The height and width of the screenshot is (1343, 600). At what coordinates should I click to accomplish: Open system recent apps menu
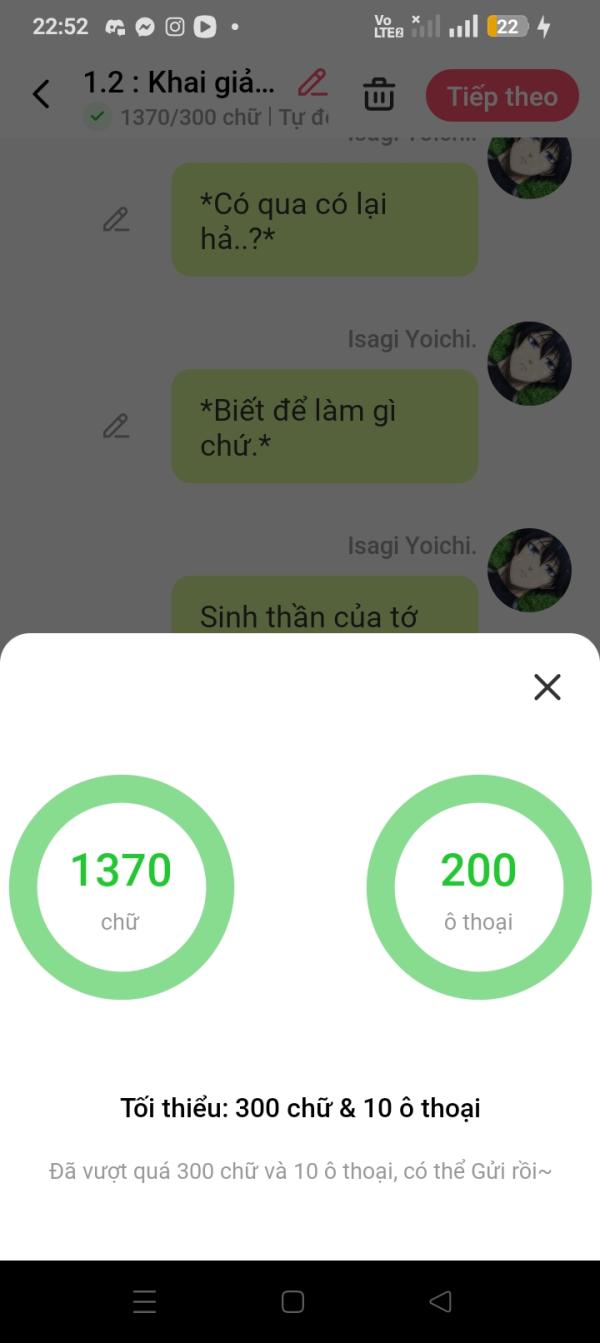pos(145,1301)
